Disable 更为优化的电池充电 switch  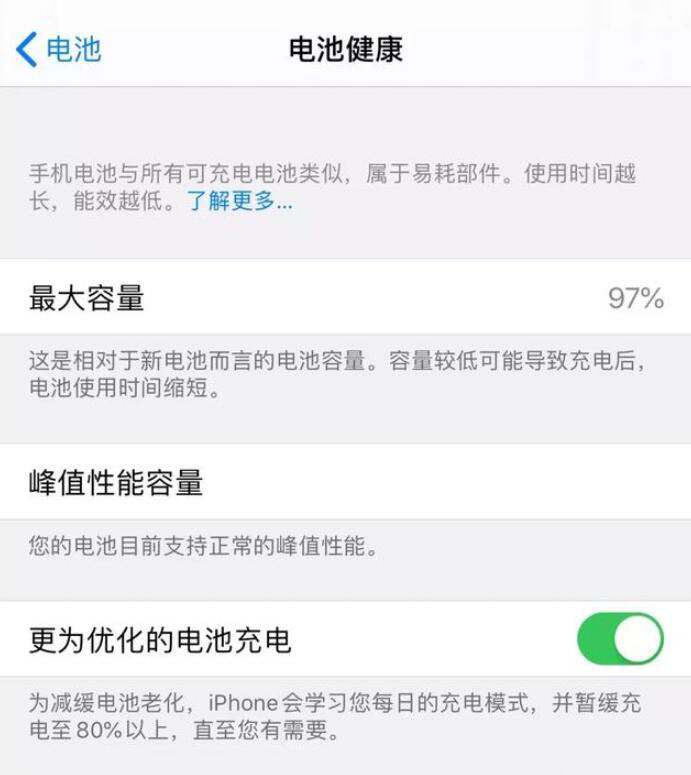[x=620, y=639]
